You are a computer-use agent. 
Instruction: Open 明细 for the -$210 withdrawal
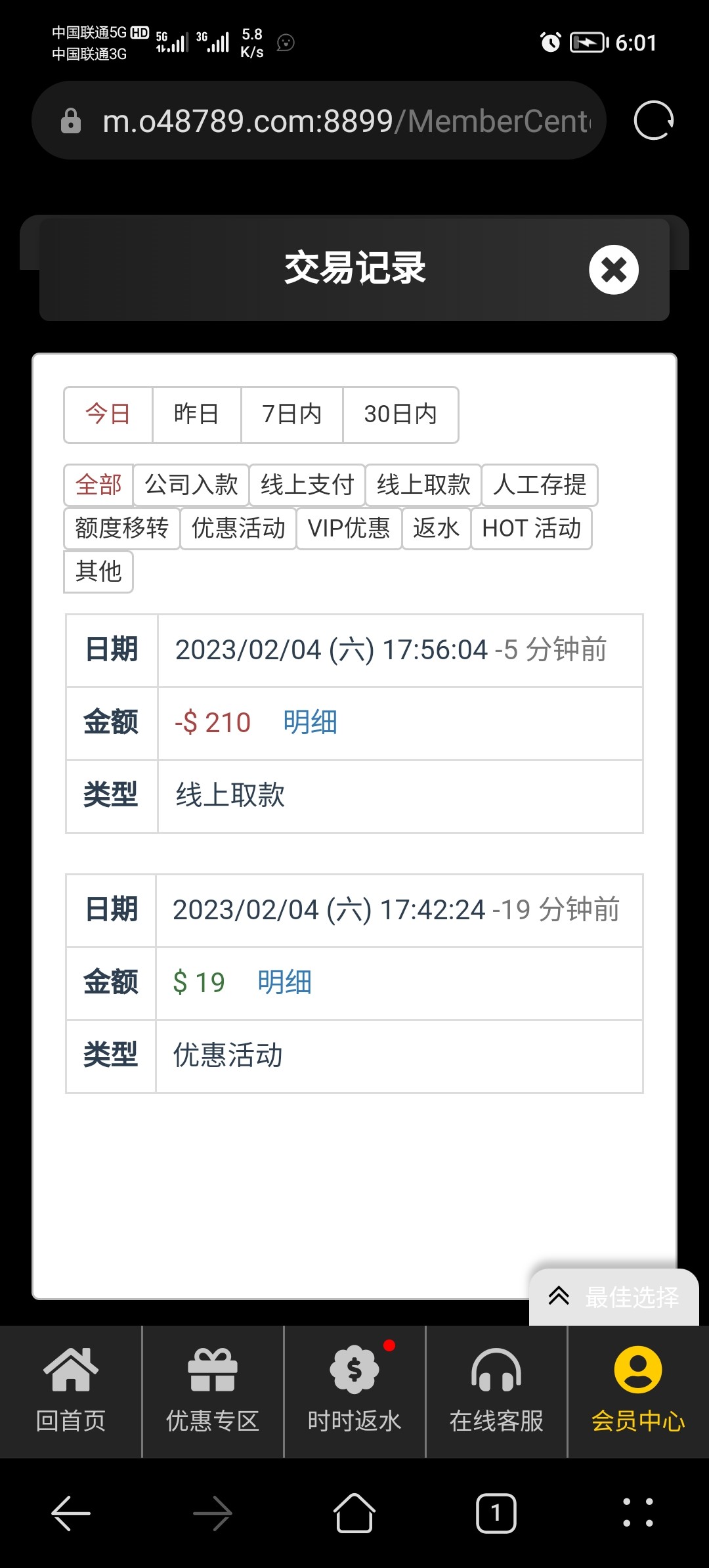pyautogui.click(x=309, y=722)
